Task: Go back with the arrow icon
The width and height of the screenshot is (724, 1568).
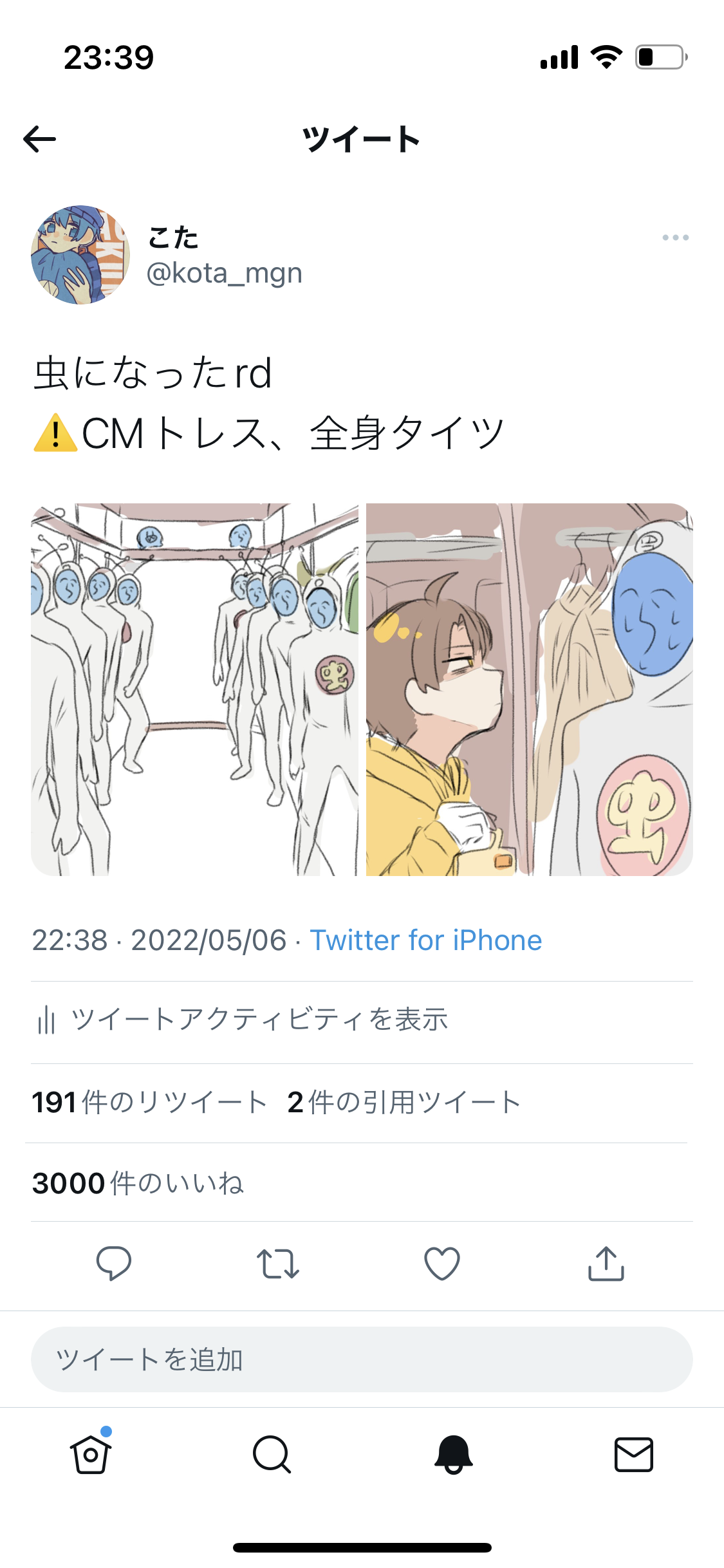Action: point(40,139)
